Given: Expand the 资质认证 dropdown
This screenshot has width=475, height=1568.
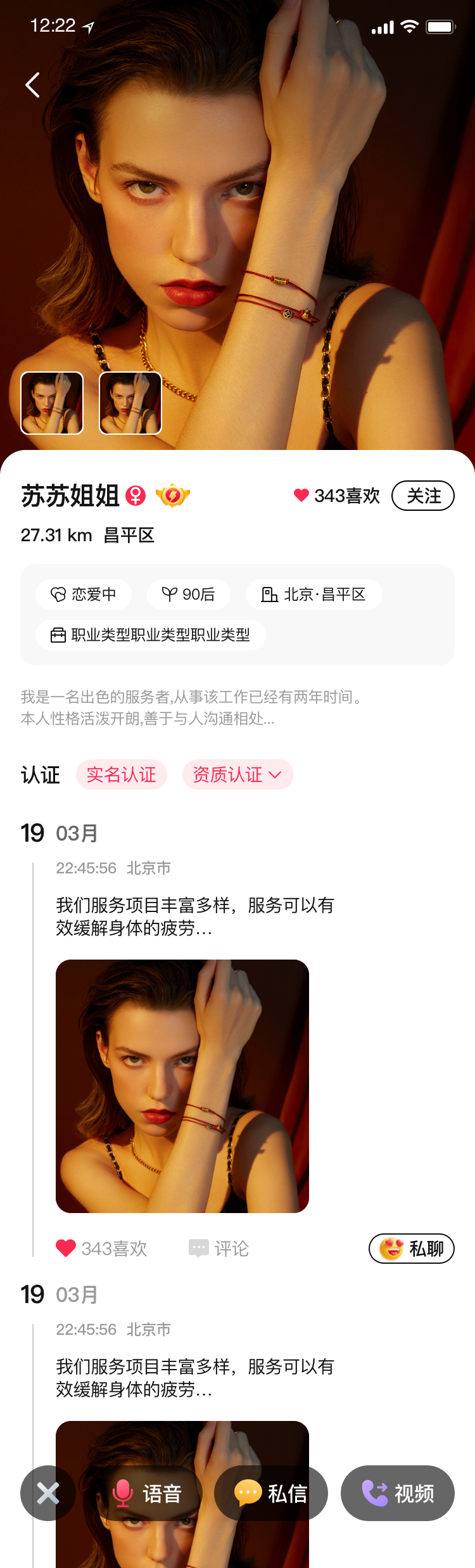Looking at the screenshot, I should [x=237, y=774].
